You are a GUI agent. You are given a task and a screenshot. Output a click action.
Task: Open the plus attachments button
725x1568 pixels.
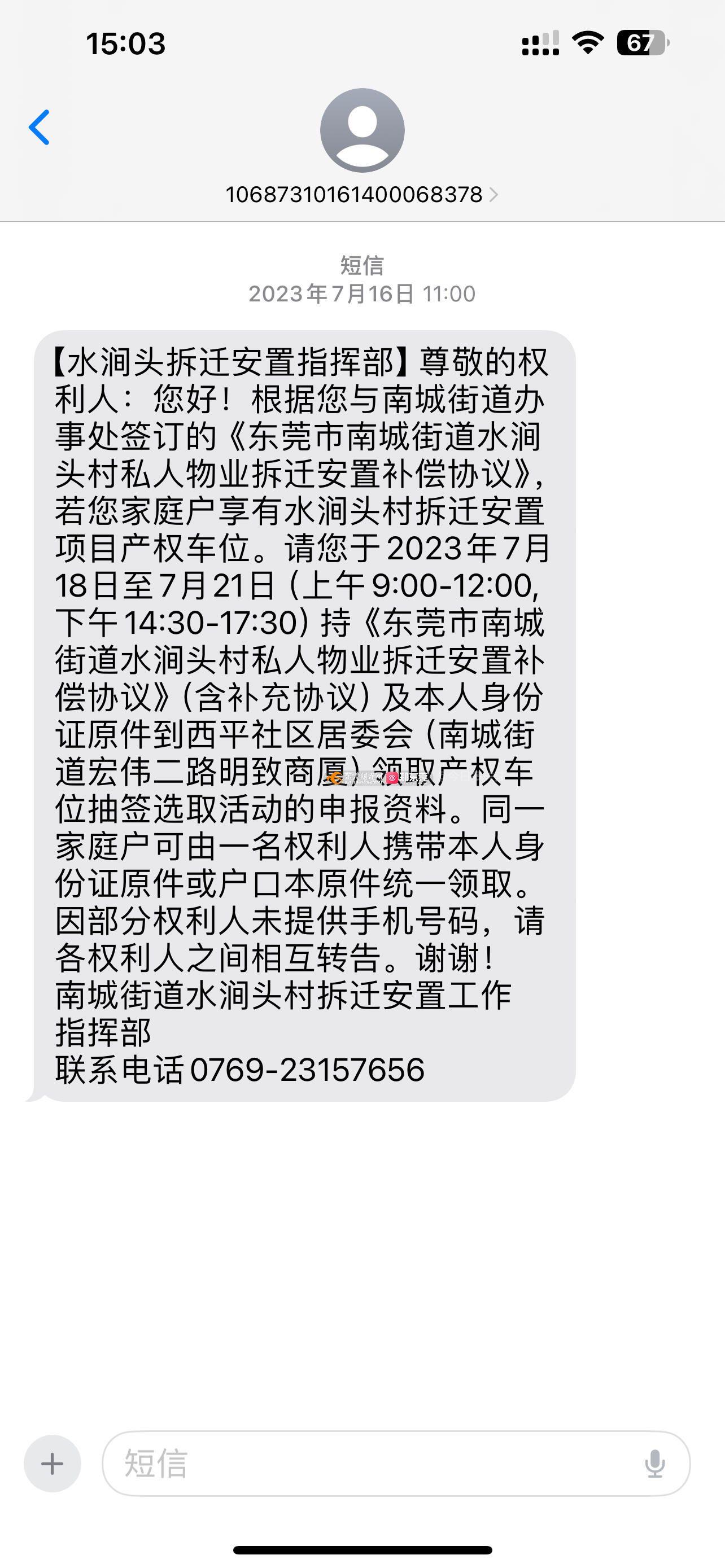pos(53,1464)
